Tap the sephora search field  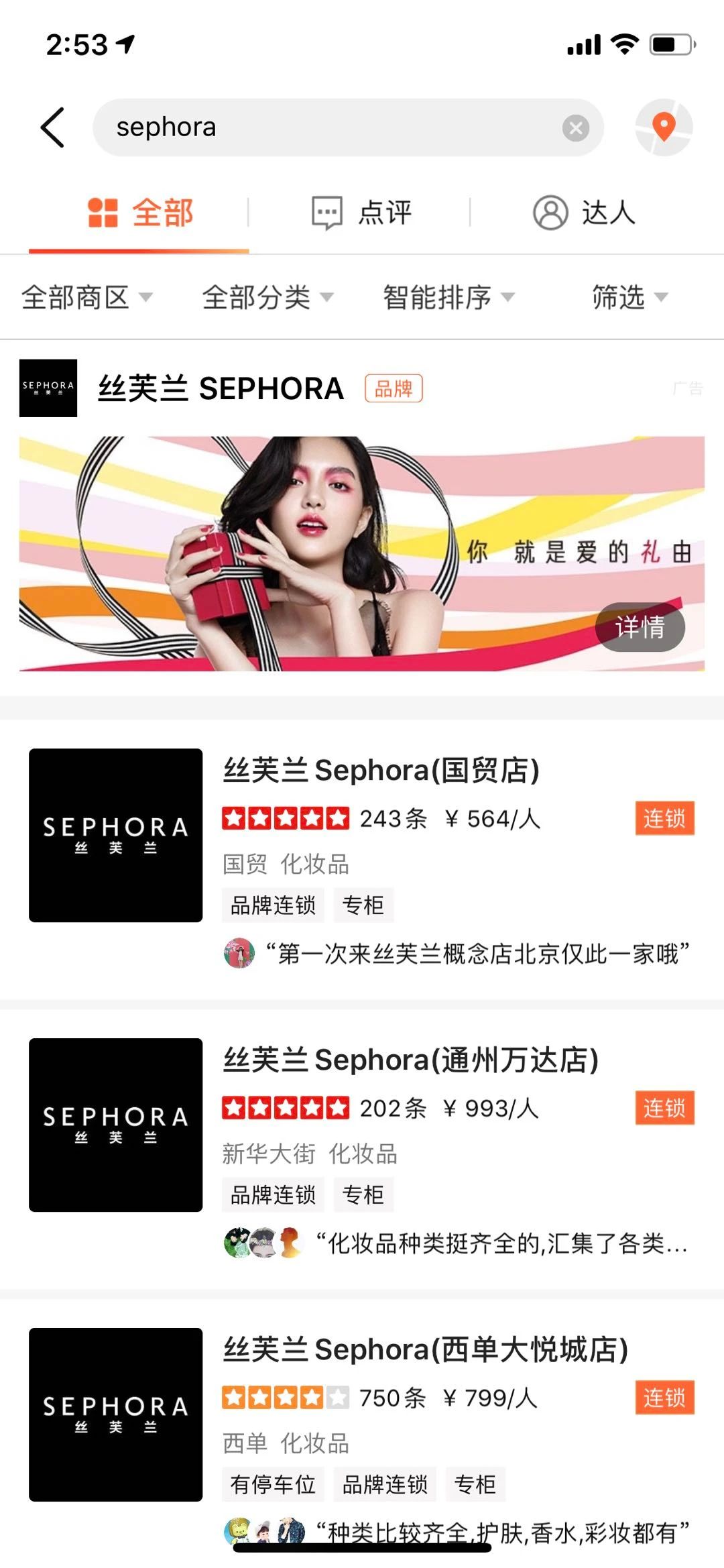click(x=322, y=127)
